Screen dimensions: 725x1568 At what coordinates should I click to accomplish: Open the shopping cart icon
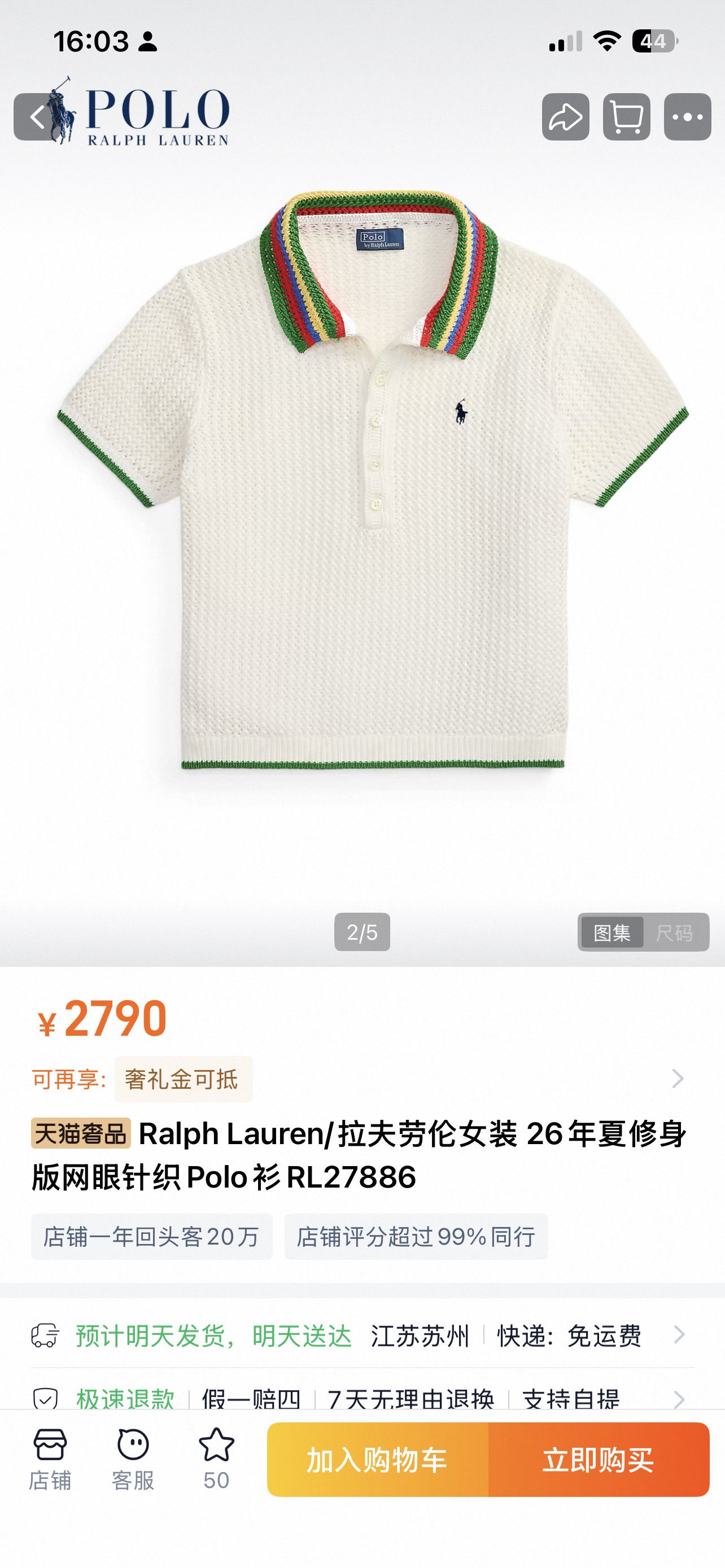626,117
